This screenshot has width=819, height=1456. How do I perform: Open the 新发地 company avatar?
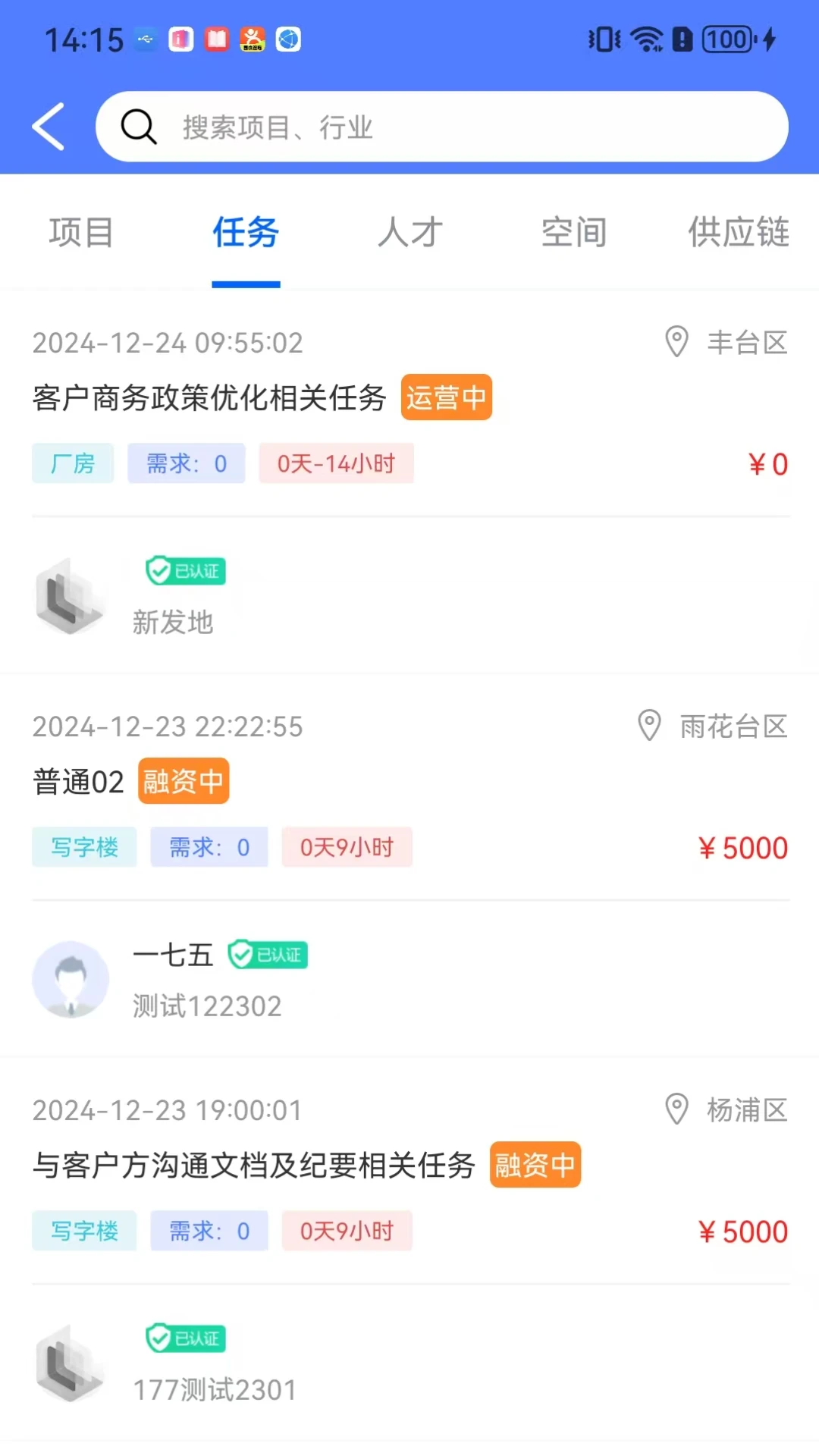point(71,597)
